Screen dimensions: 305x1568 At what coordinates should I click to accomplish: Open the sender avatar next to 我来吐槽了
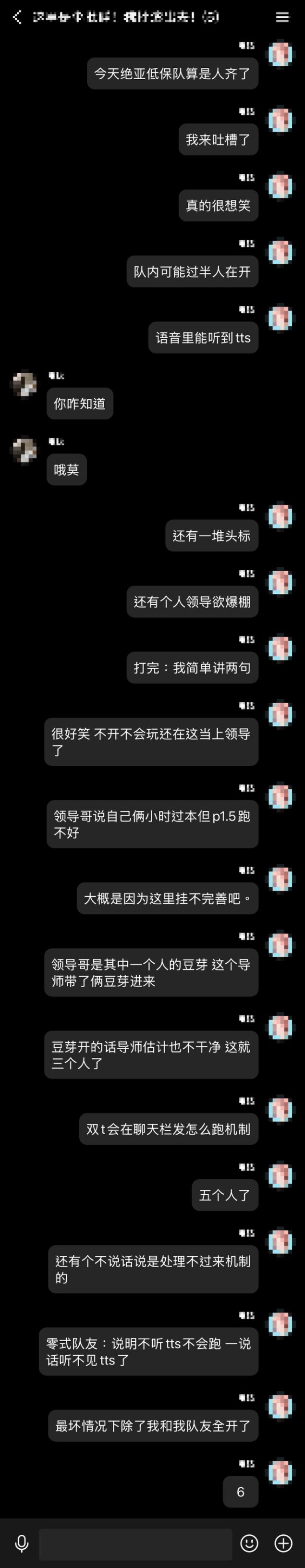click(281, 120)
